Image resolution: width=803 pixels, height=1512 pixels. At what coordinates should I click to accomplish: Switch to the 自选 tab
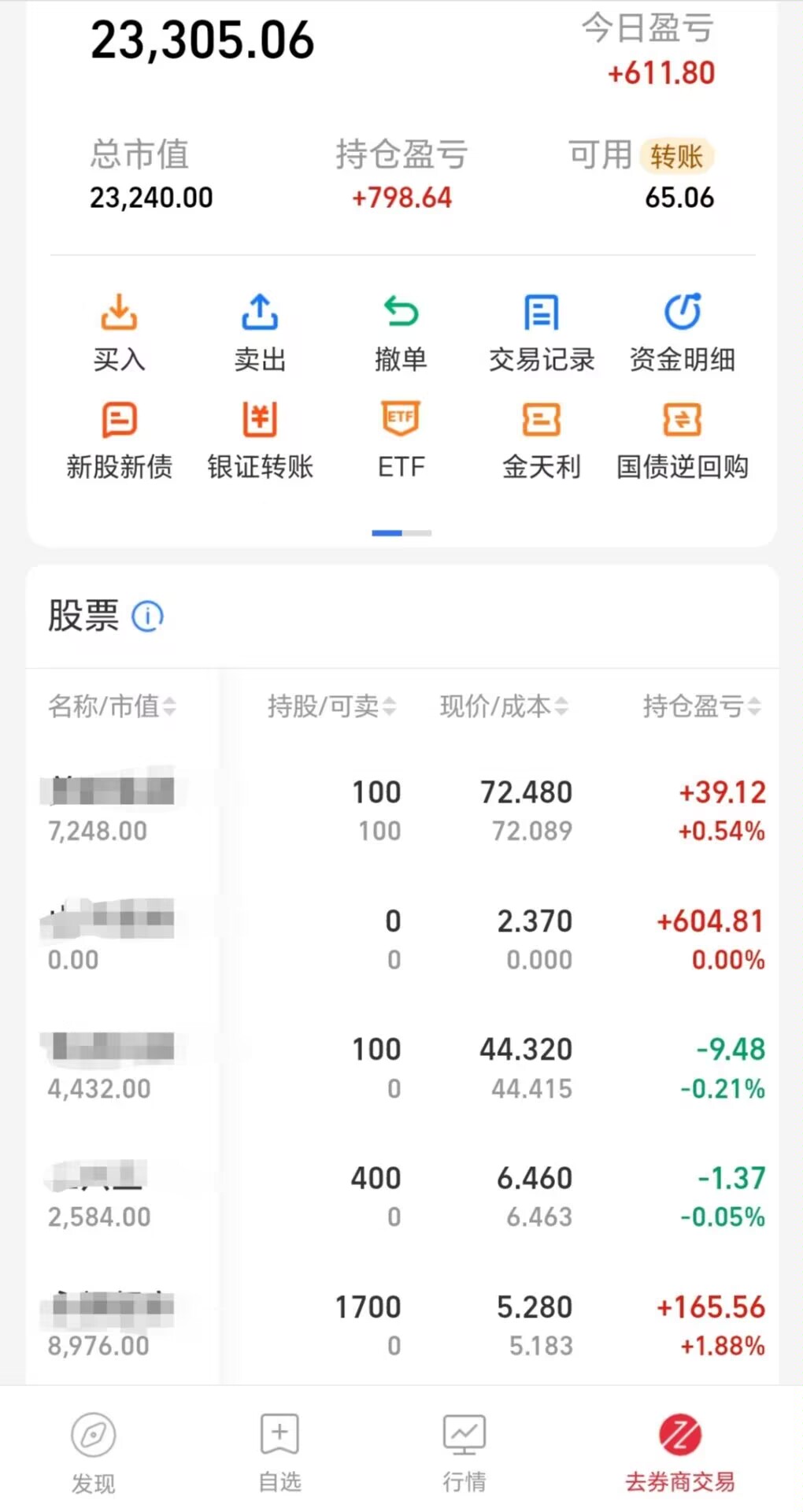280,1453
